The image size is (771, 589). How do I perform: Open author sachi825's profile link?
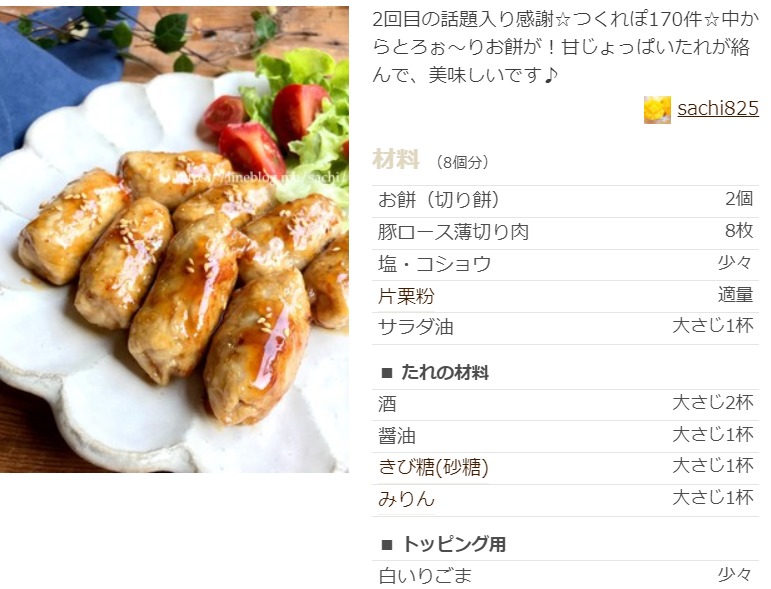[x=717, y=109]
